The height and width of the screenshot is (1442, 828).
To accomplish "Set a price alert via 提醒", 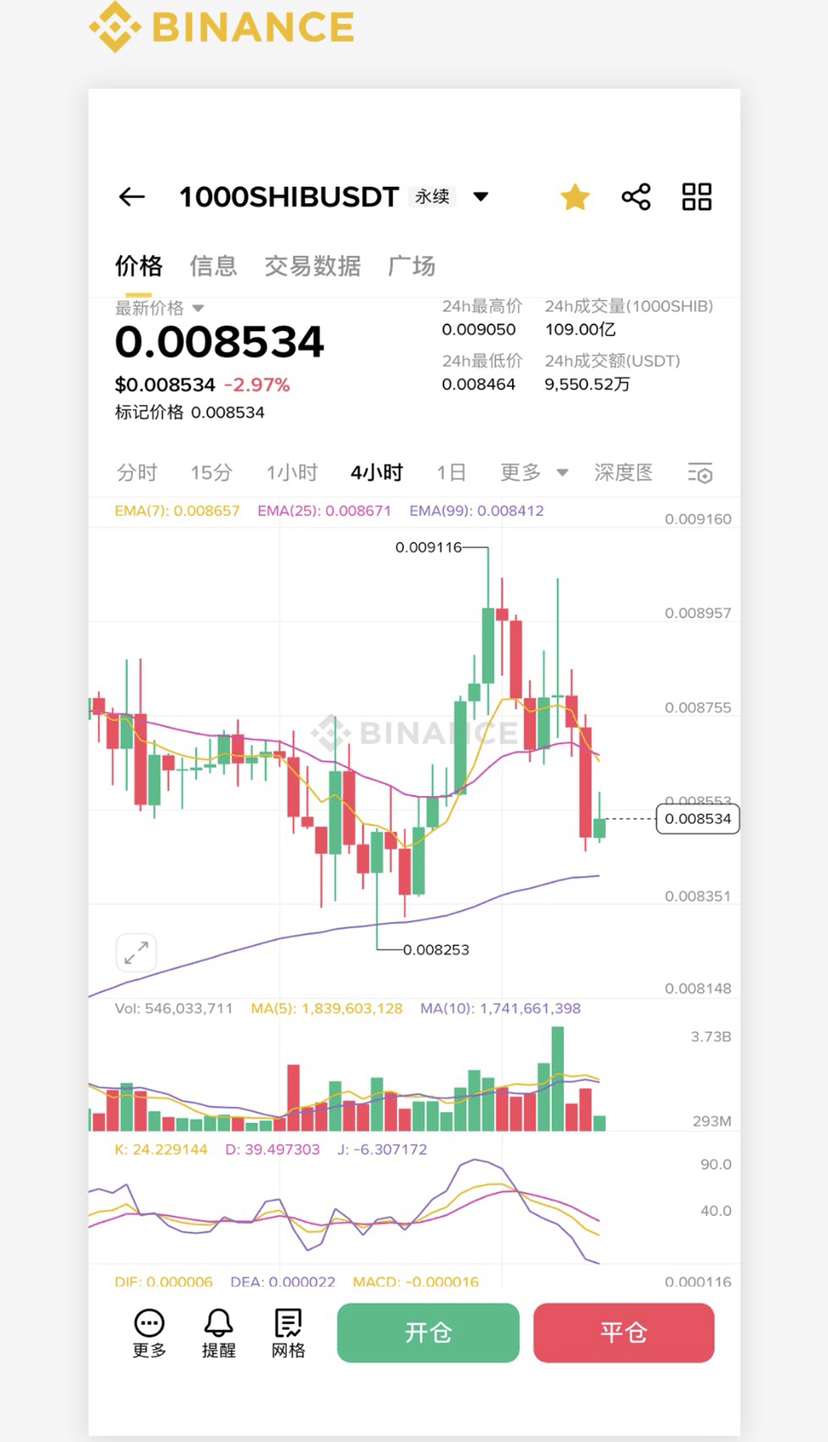I will [219, 1334].
